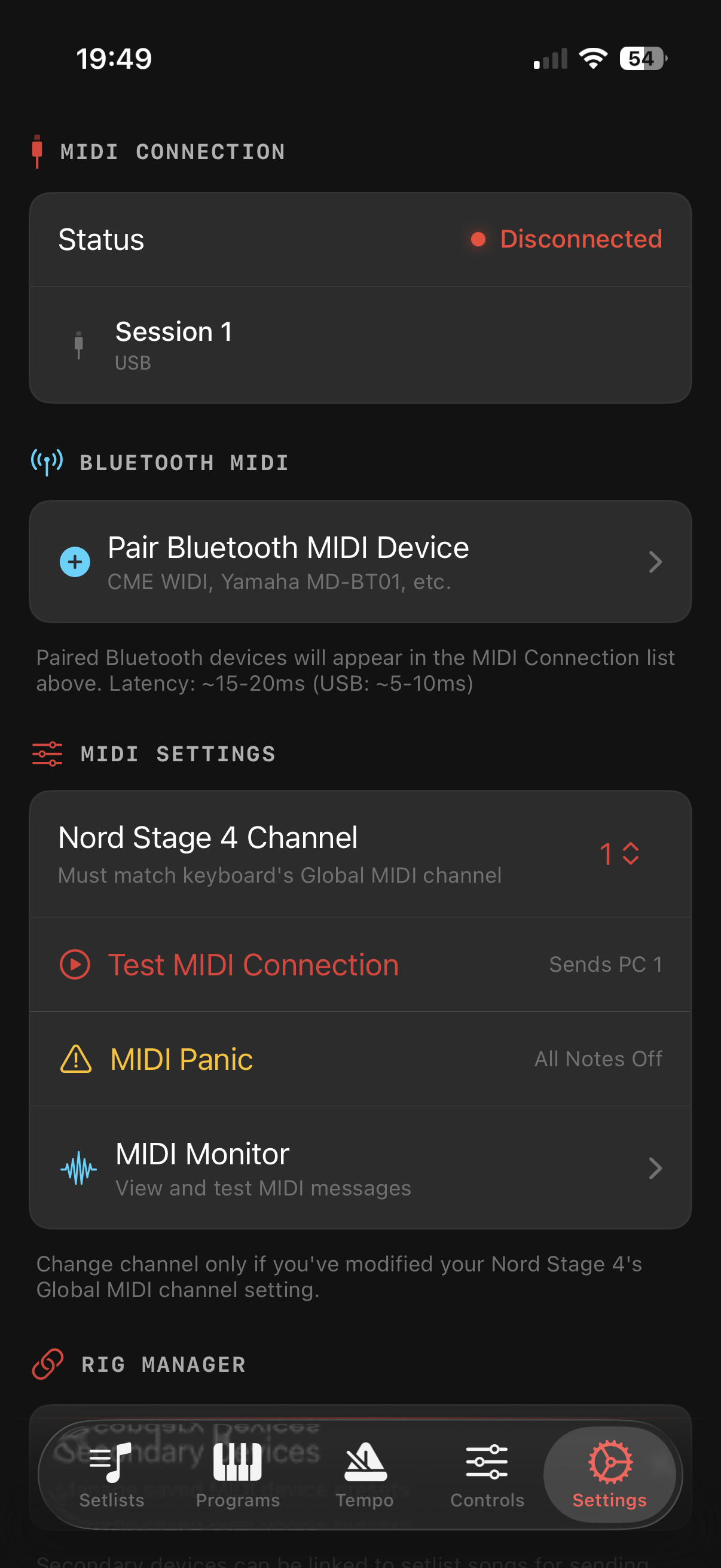The image size is (721, 1568).
Task: Select the Test MIDI Connection play icon
Action: pos(74,965)
